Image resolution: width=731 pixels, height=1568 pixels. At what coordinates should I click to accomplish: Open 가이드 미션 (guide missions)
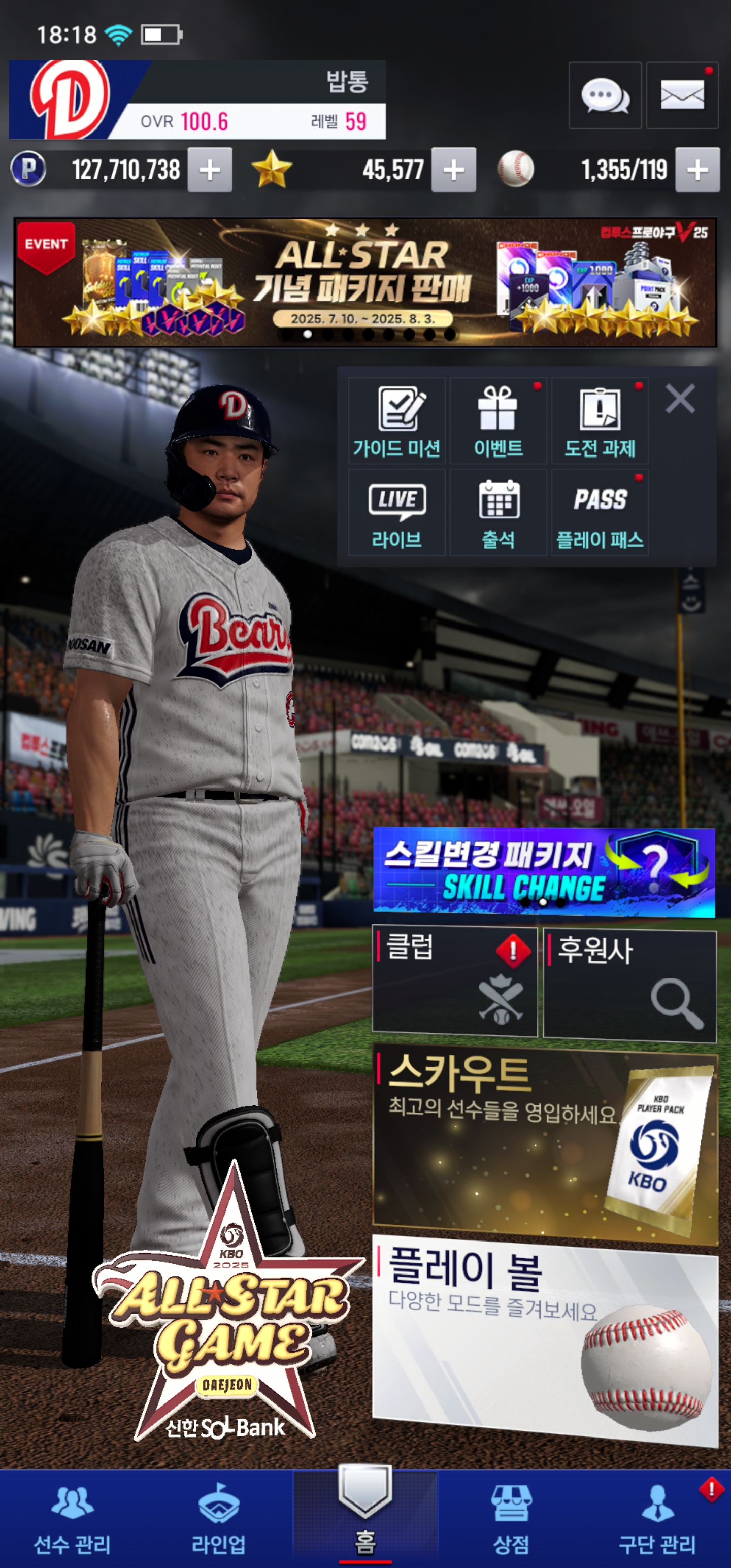397,420
